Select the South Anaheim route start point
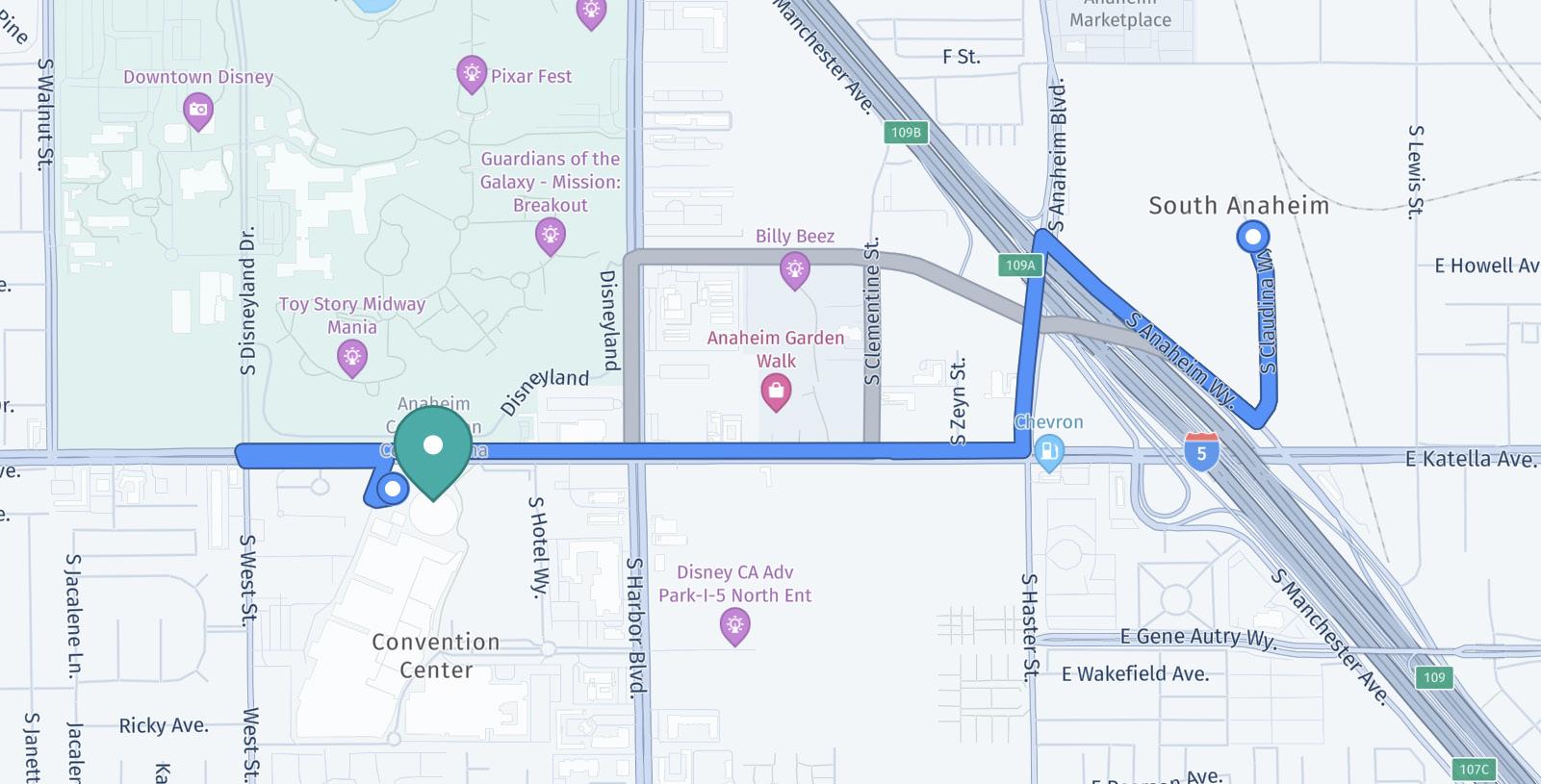The width and height of the screenshot is (1541, 784). [1253, 236]
